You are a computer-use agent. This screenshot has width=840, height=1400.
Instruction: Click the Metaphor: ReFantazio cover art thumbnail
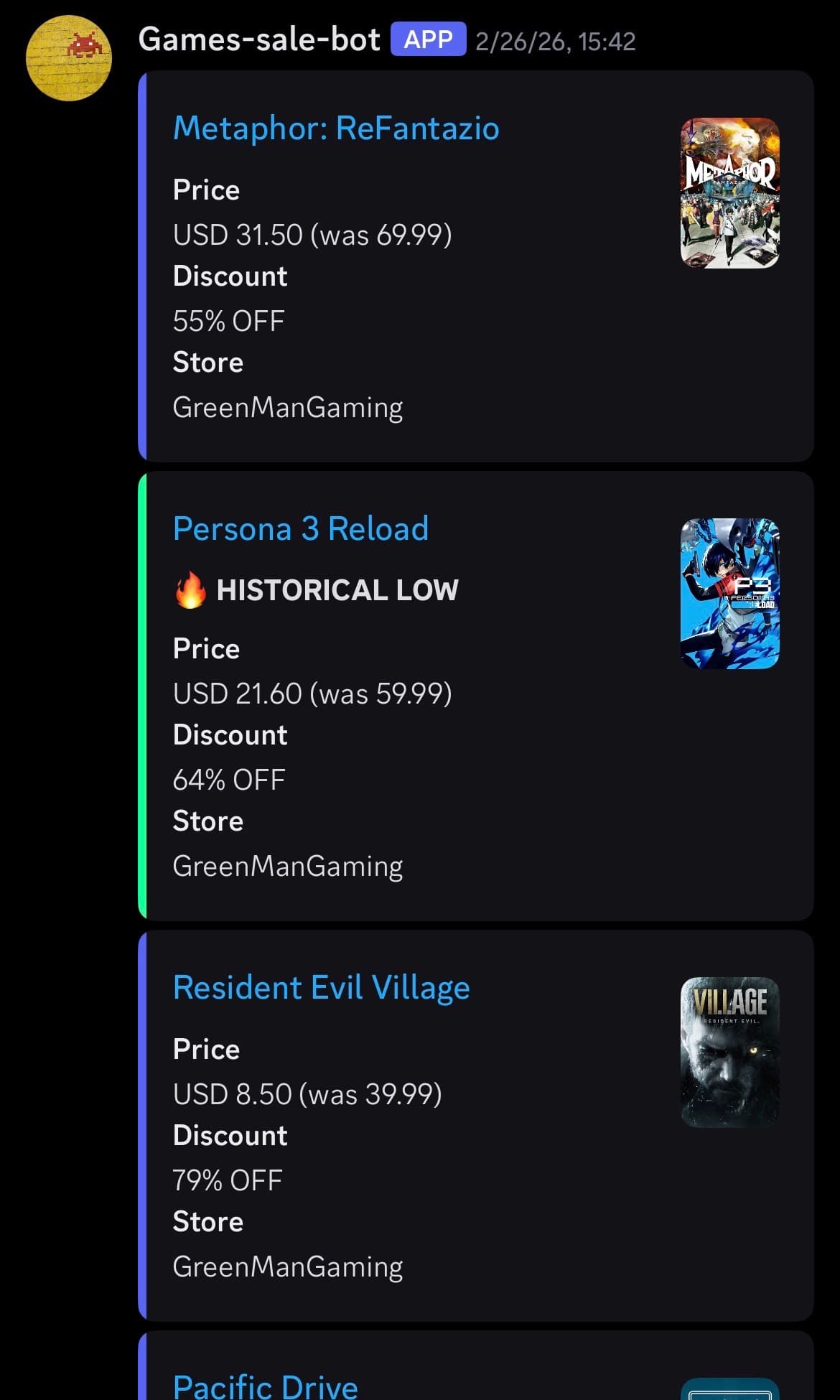pos(728,193)
